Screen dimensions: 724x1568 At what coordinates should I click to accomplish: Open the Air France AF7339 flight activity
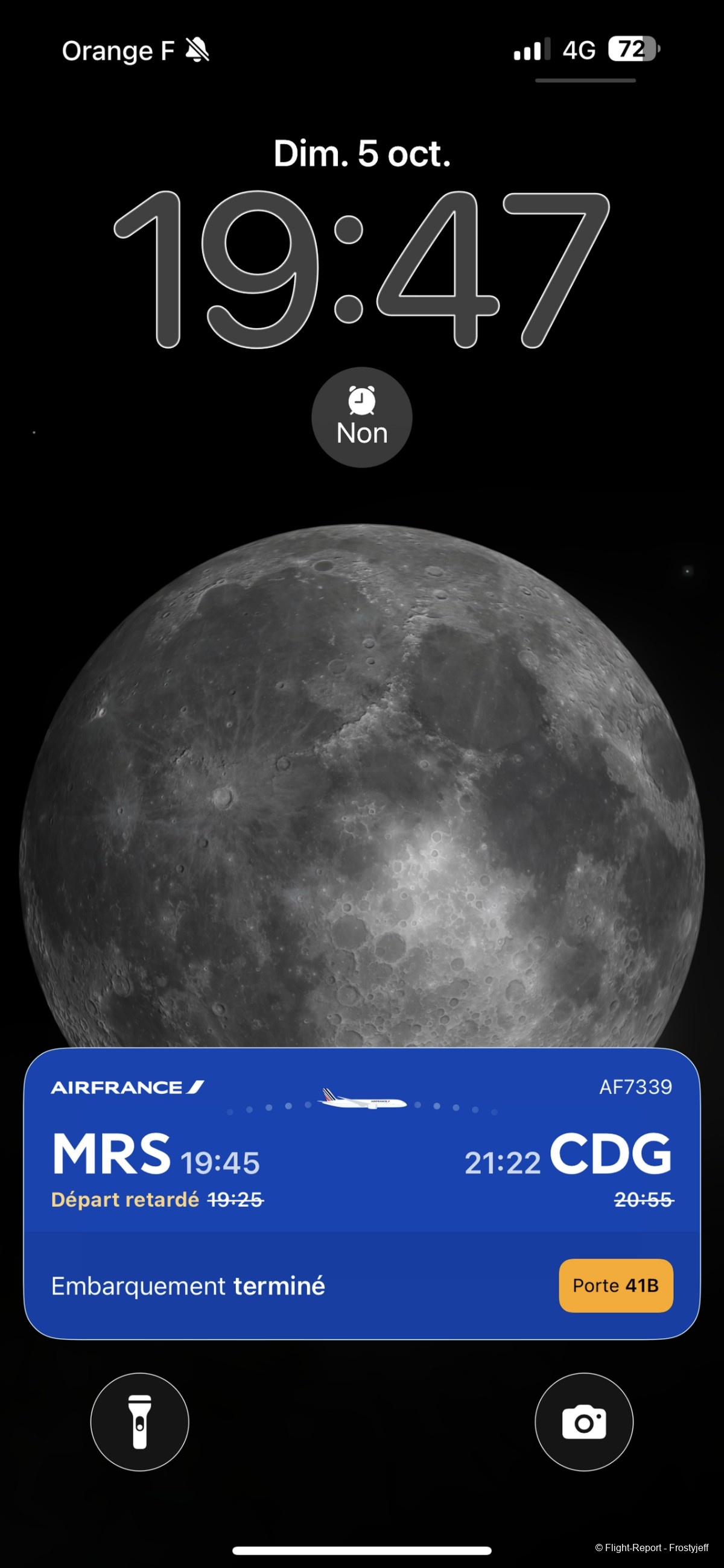tap(361, 1193)
